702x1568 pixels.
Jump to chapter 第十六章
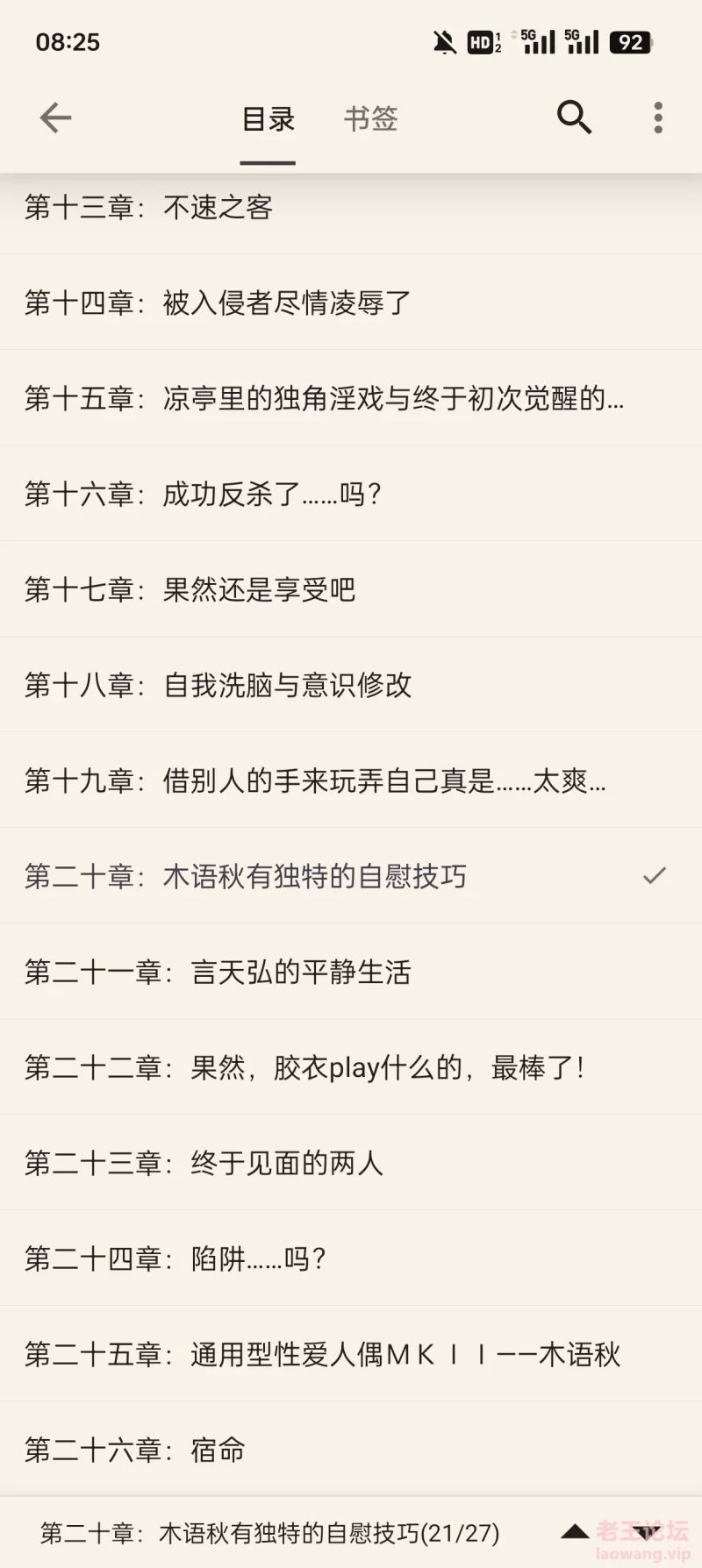[351, 494]
